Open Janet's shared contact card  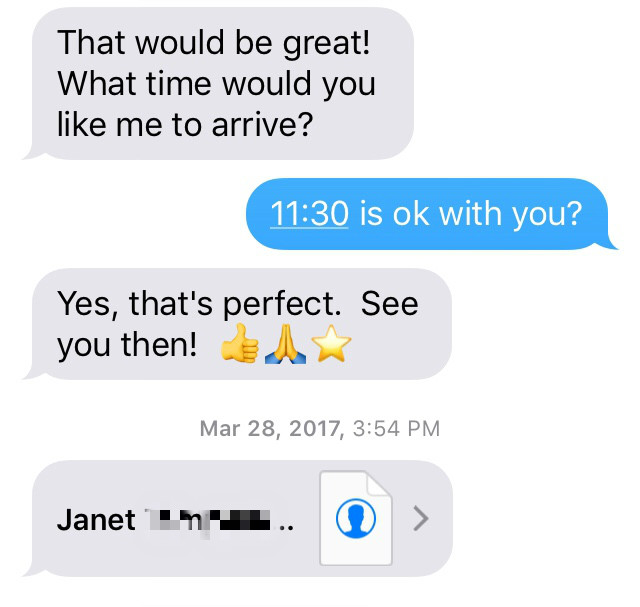click(x=242, y=519)
